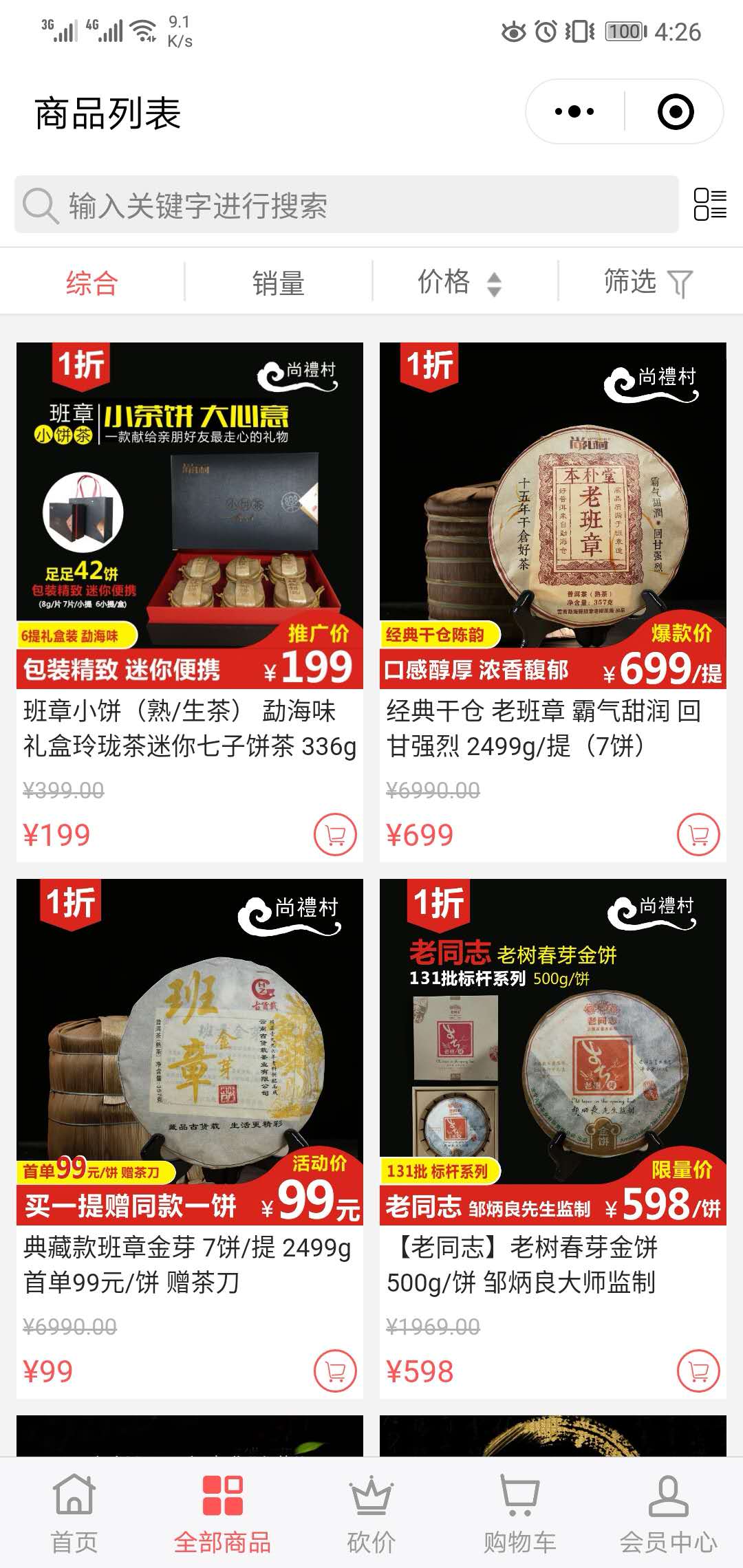Open the 老同志 老树春芽金饼 product card
The width and height of the screenshot is (743, 1568).
pyautogui.click(x=552, y=1052)
